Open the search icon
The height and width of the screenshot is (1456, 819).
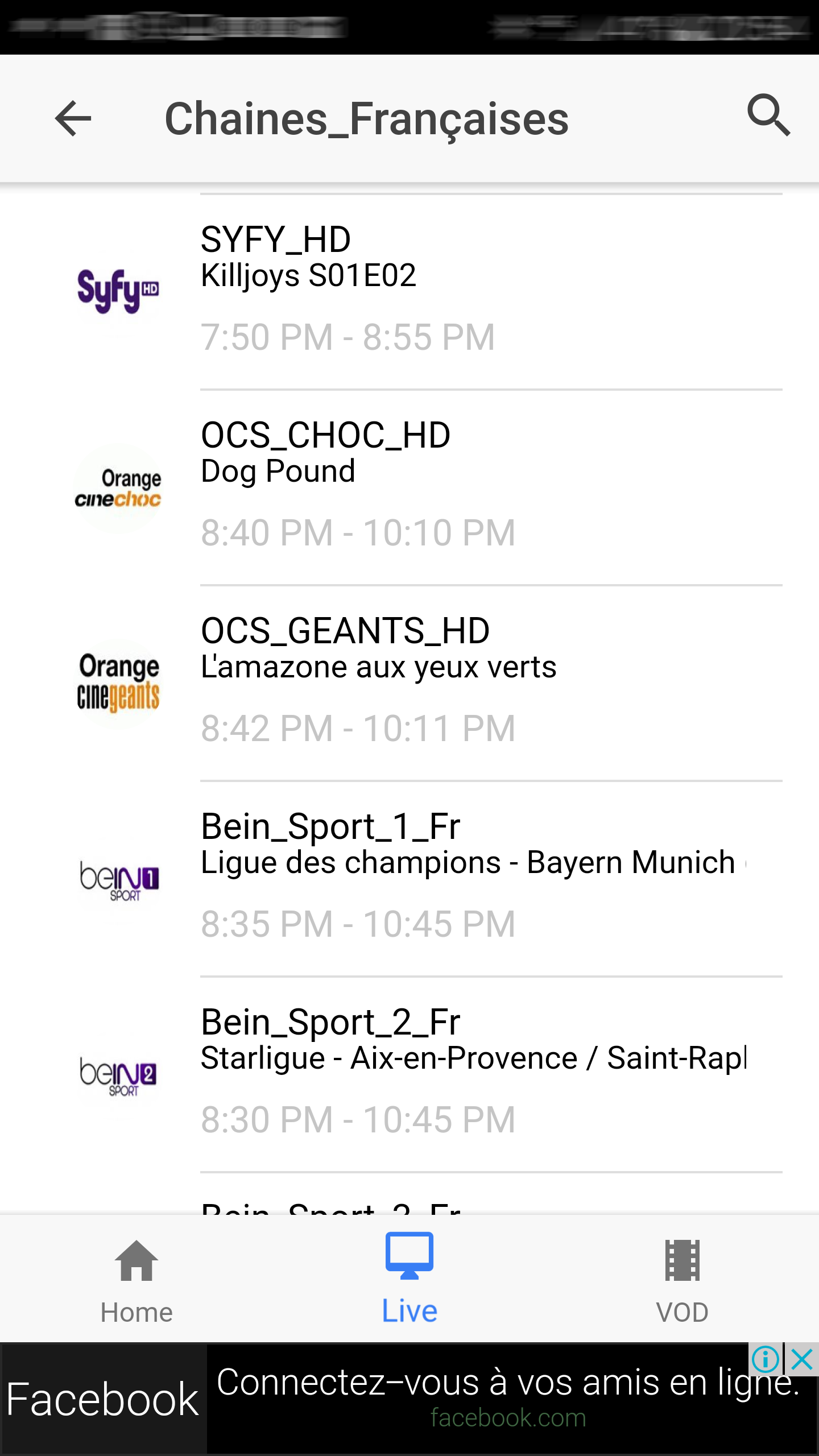768,116
